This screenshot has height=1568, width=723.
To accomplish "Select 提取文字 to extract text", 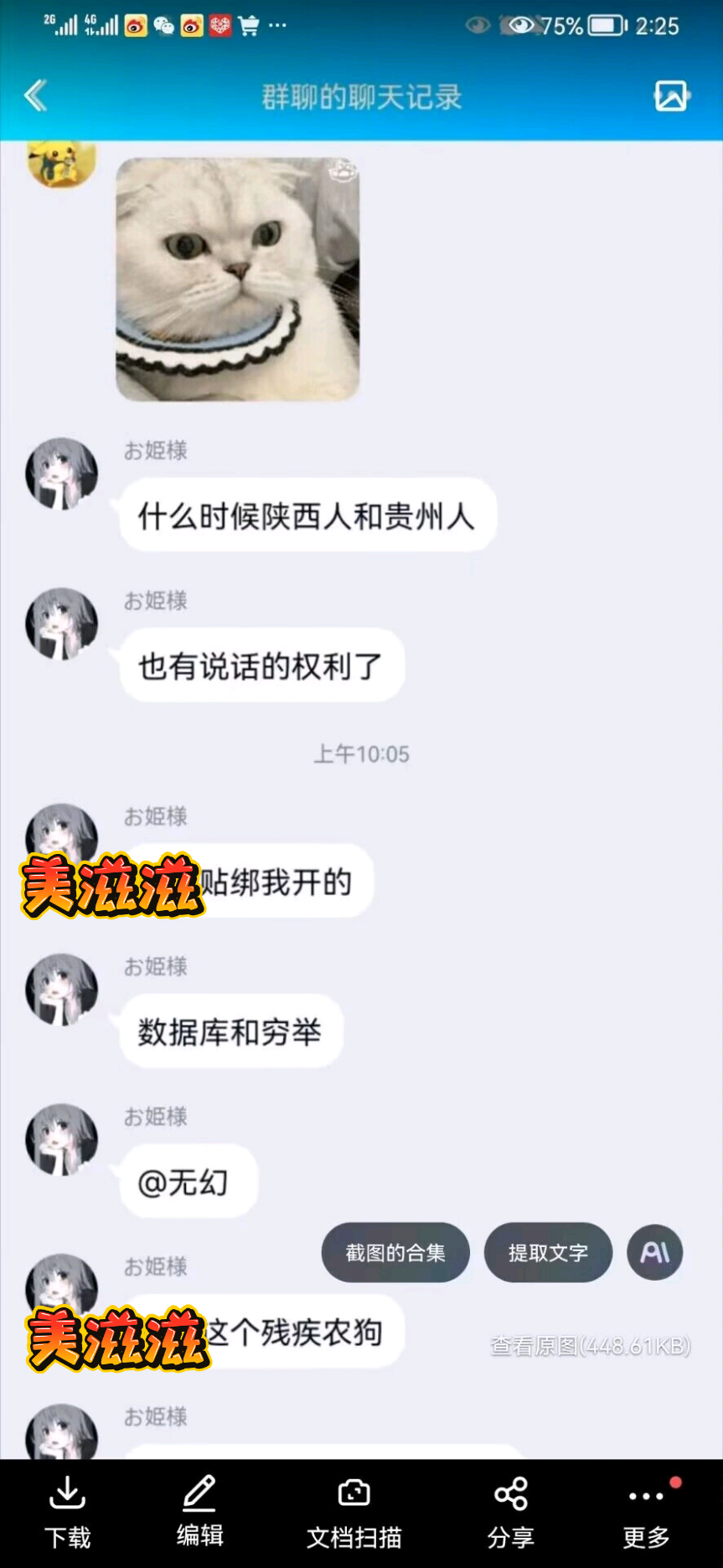I will 548,1253.
